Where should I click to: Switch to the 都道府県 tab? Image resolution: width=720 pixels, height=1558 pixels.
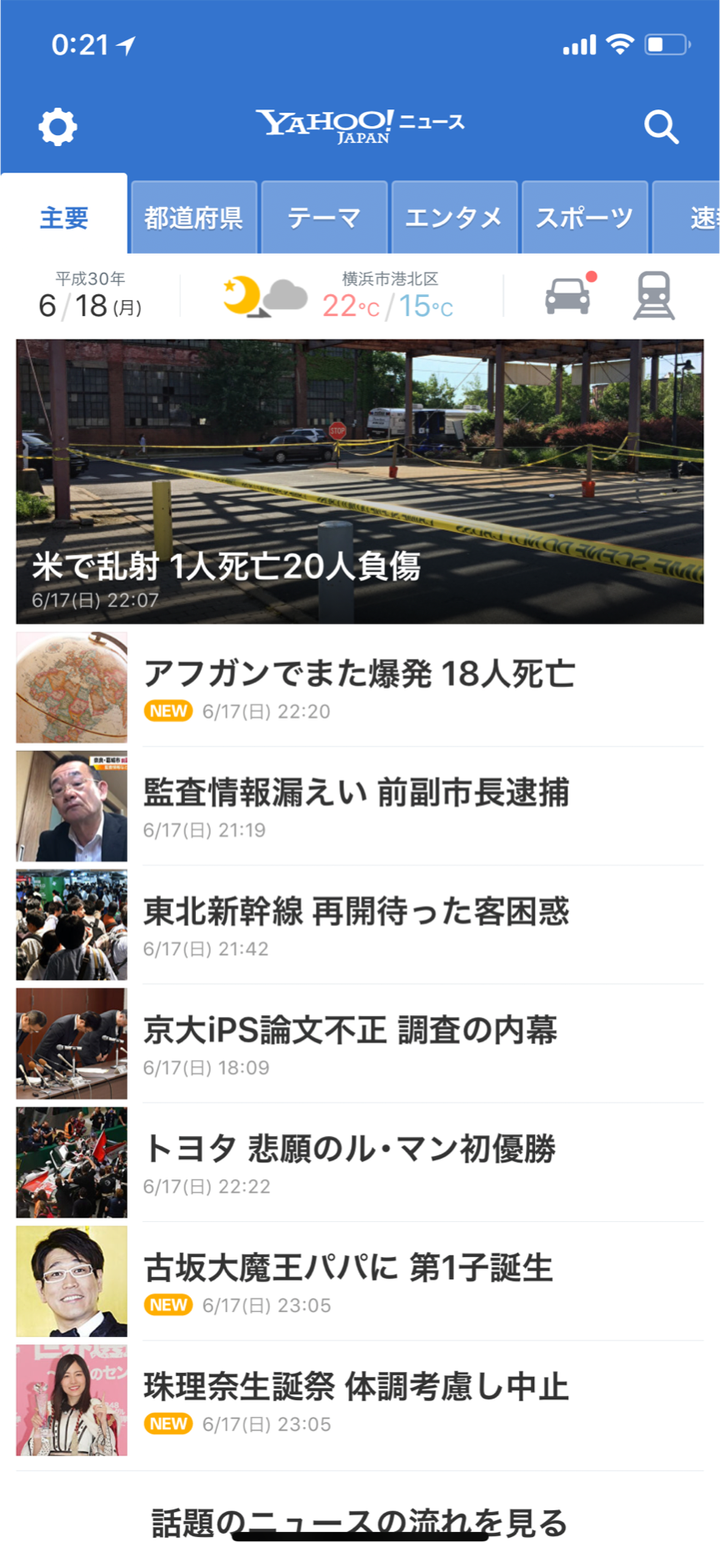coord(194,217)
